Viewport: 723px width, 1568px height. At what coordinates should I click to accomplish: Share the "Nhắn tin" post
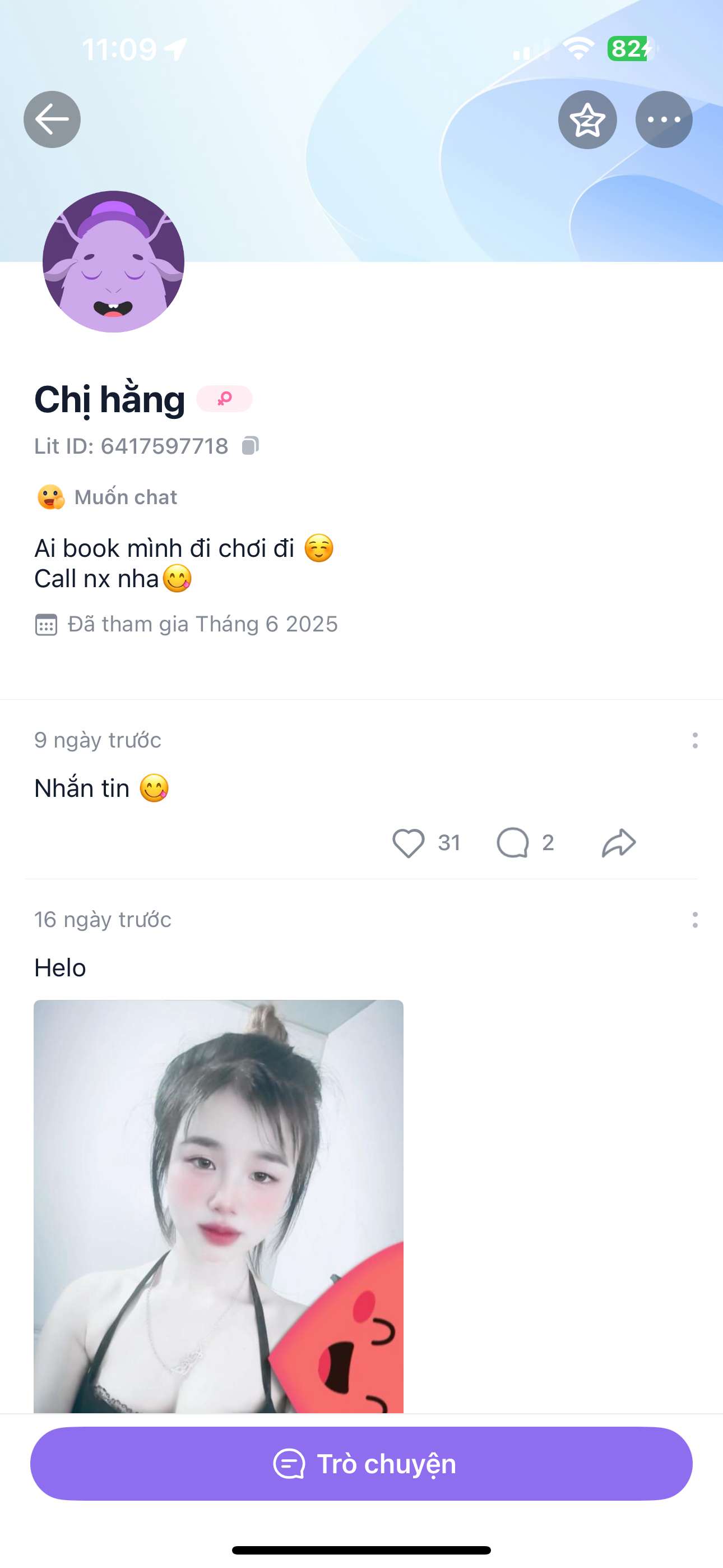pyautogui.click(x=618, y=843)
